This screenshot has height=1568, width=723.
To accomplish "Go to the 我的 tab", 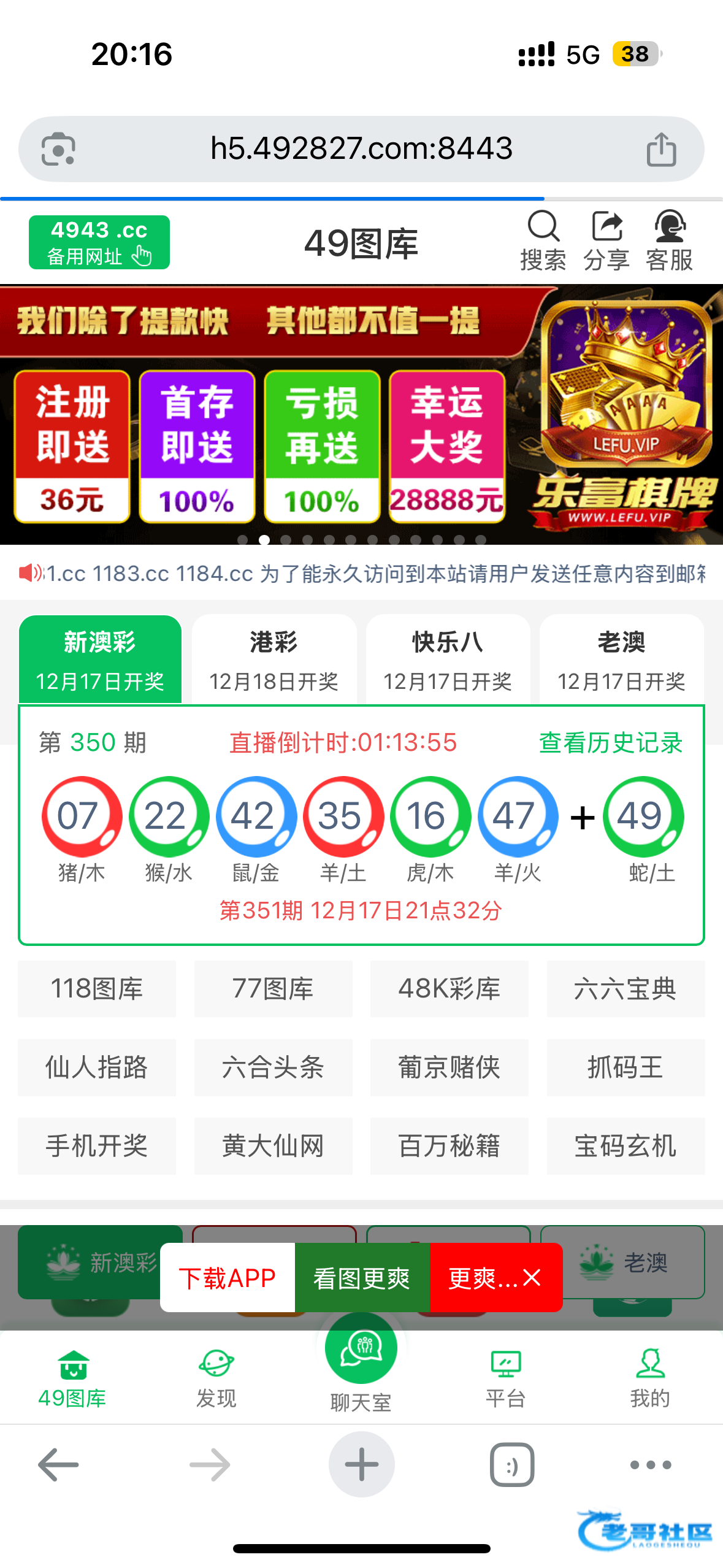I will (650, 1378).
